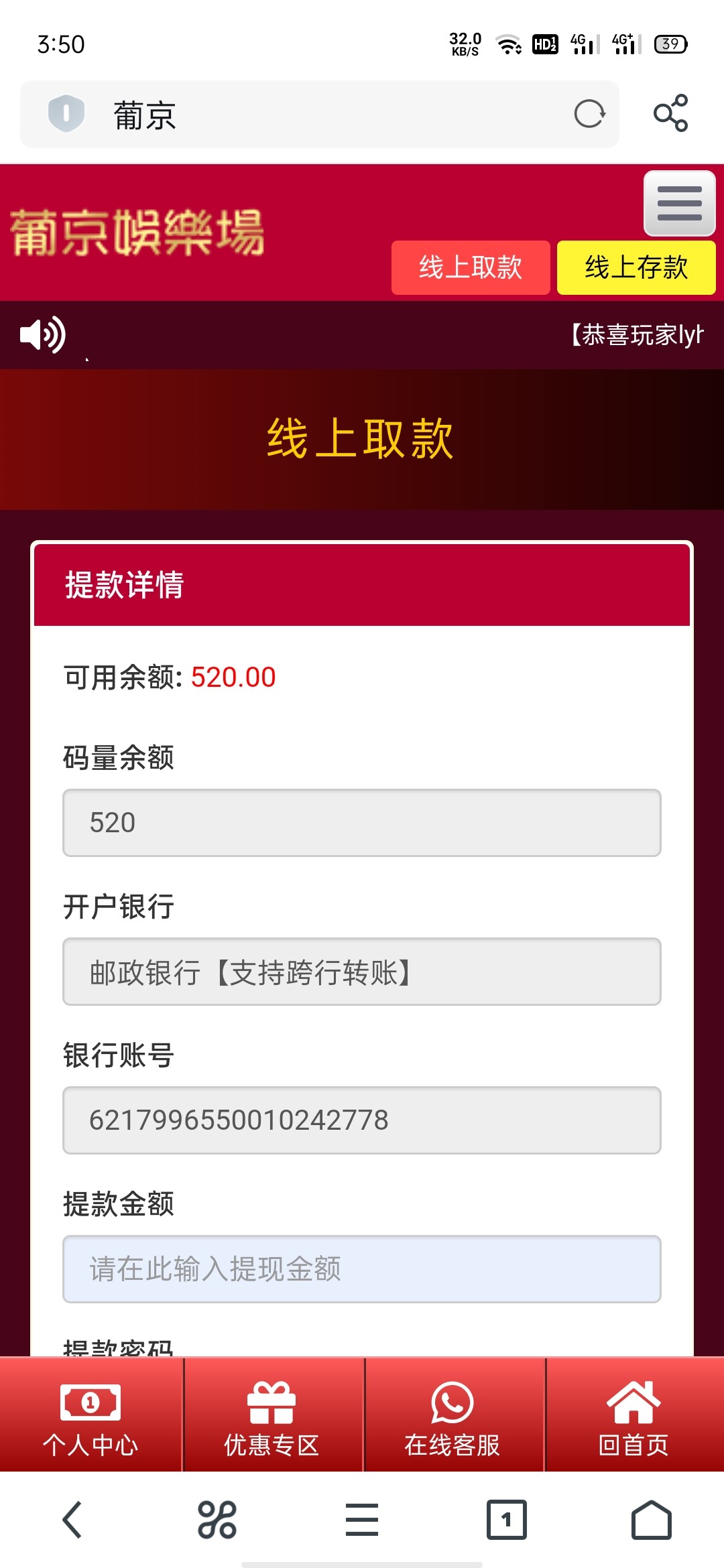This screenshot has width=724, height=1568.
Task: Go back with the browser back arrow
Action: coord(72,1520)
